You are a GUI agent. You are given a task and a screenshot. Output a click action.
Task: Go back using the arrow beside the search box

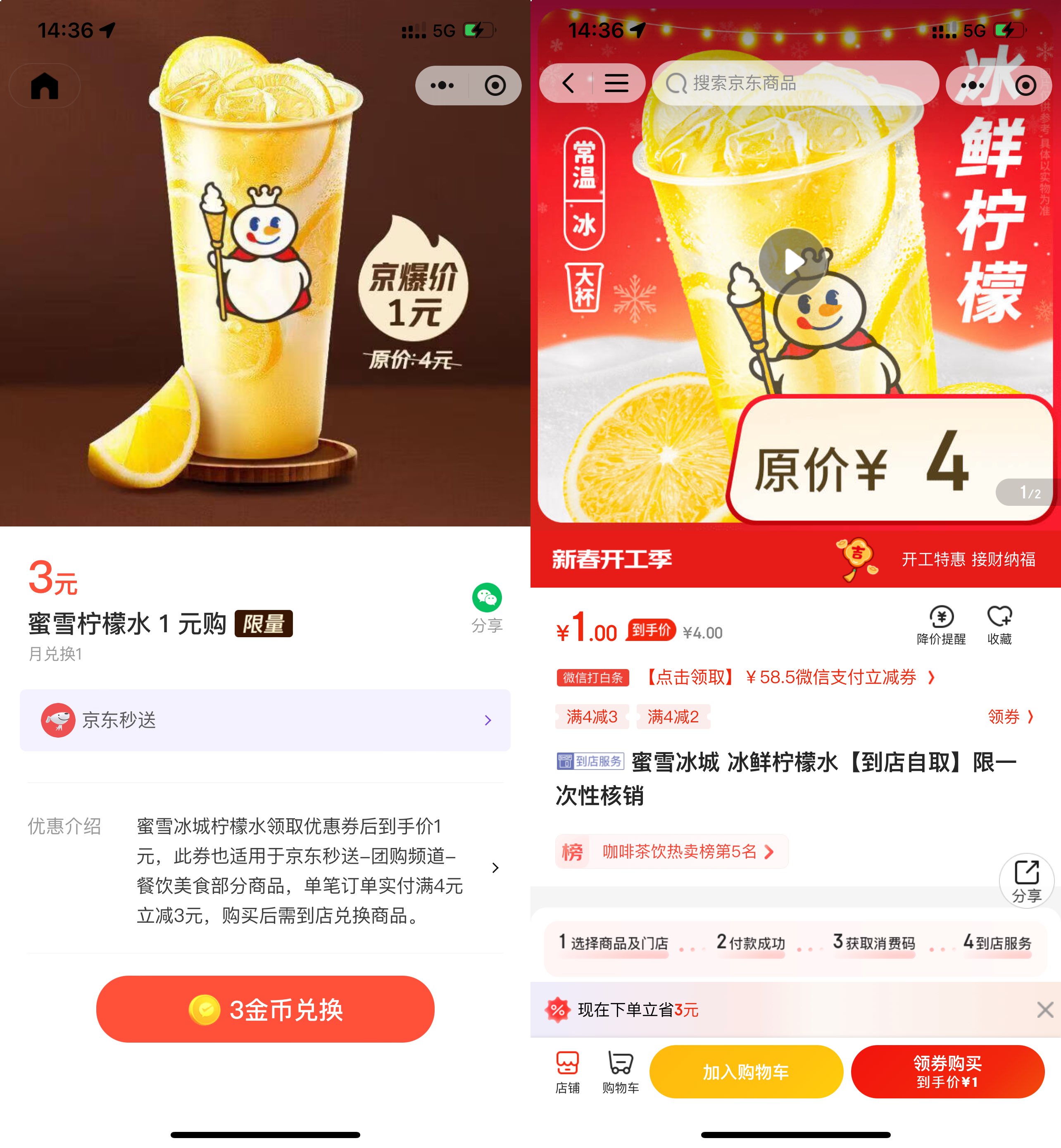pyautogui.click(x=568, y=84)
